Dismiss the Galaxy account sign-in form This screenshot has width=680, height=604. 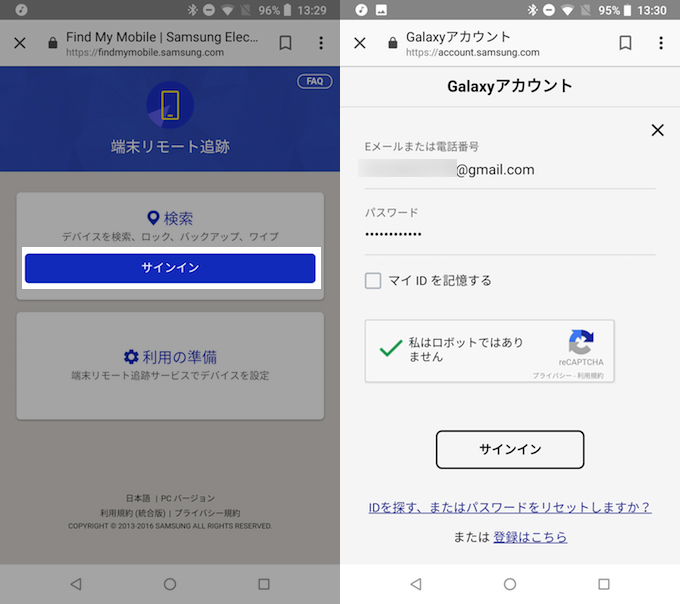coord(657,130)
